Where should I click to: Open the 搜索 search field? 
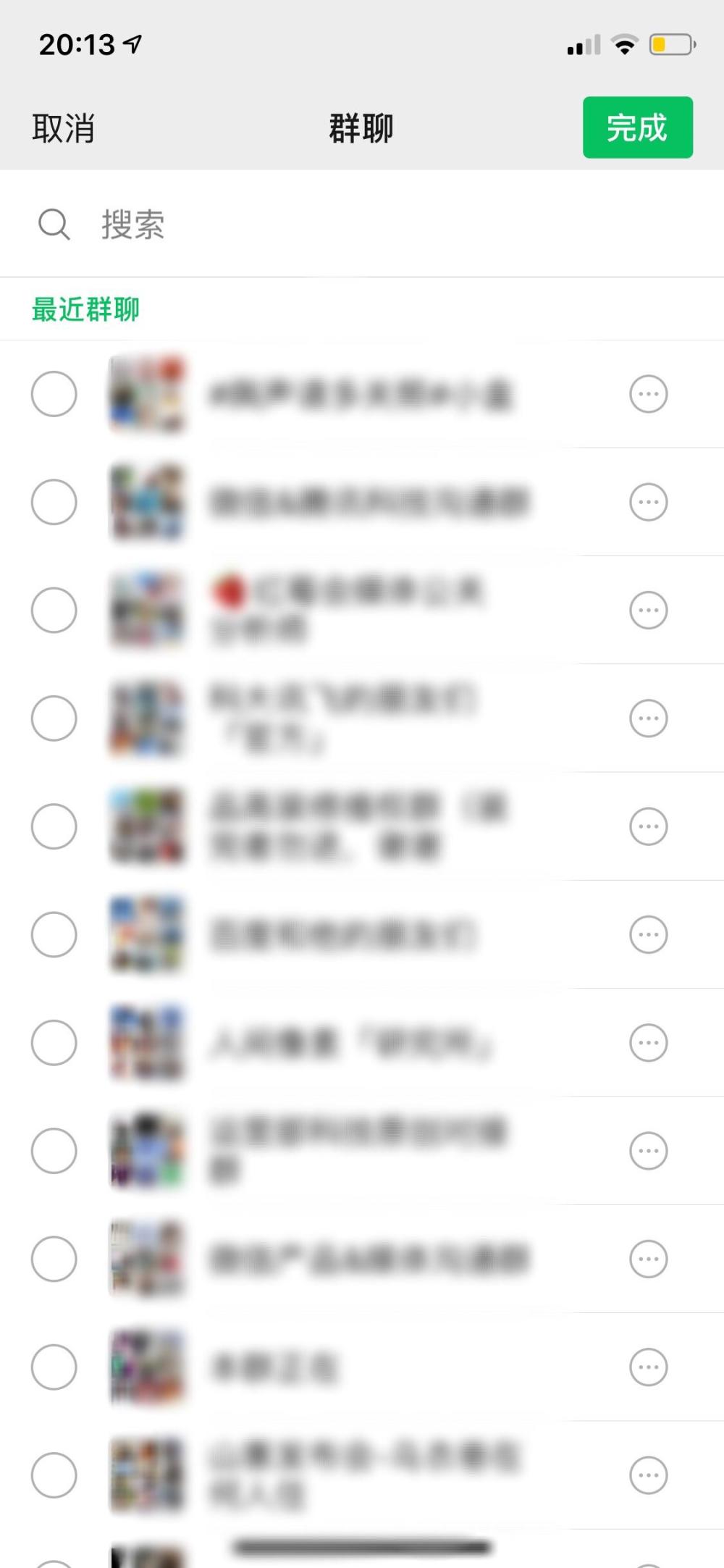(362, 224)
